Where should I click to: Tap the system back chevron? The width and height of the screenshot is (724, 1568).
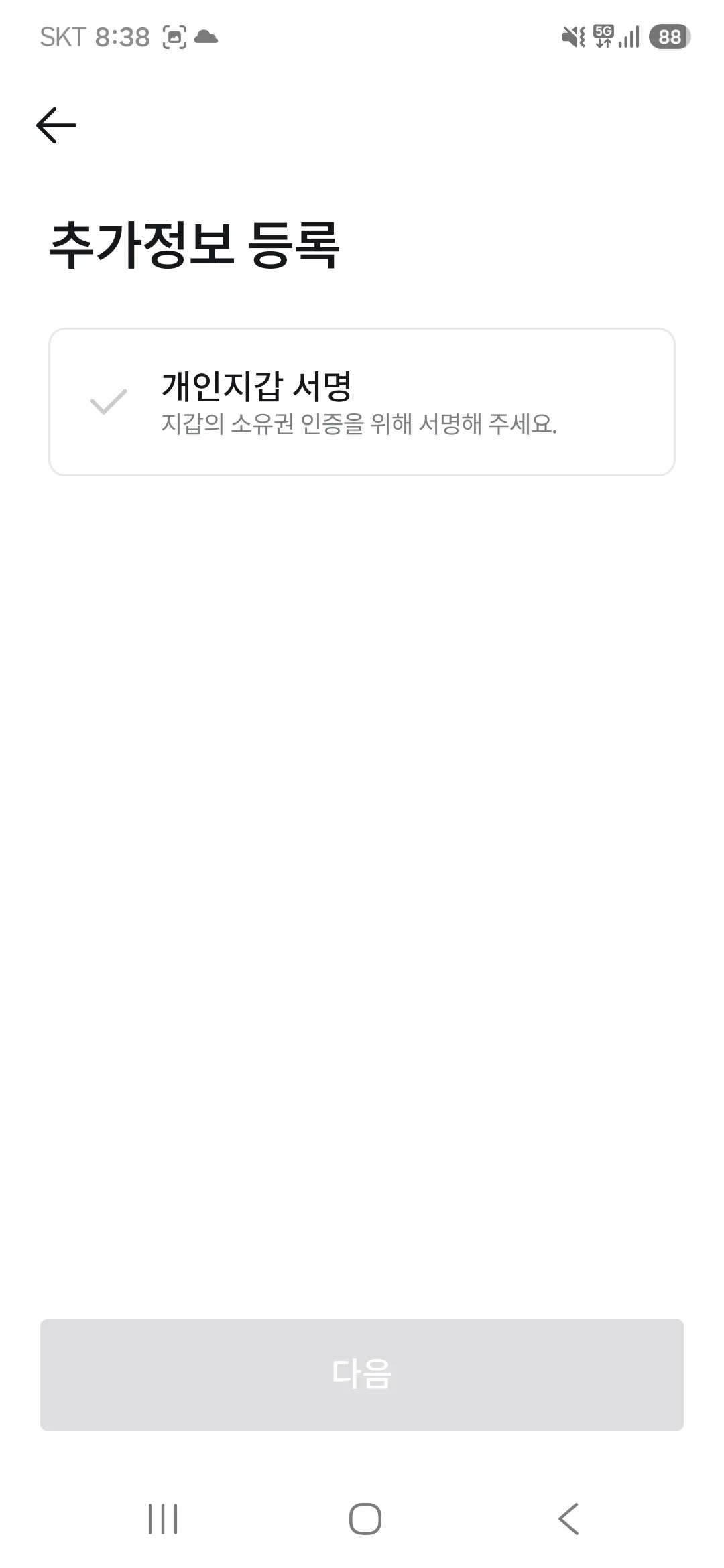[x=568, y=1518]
